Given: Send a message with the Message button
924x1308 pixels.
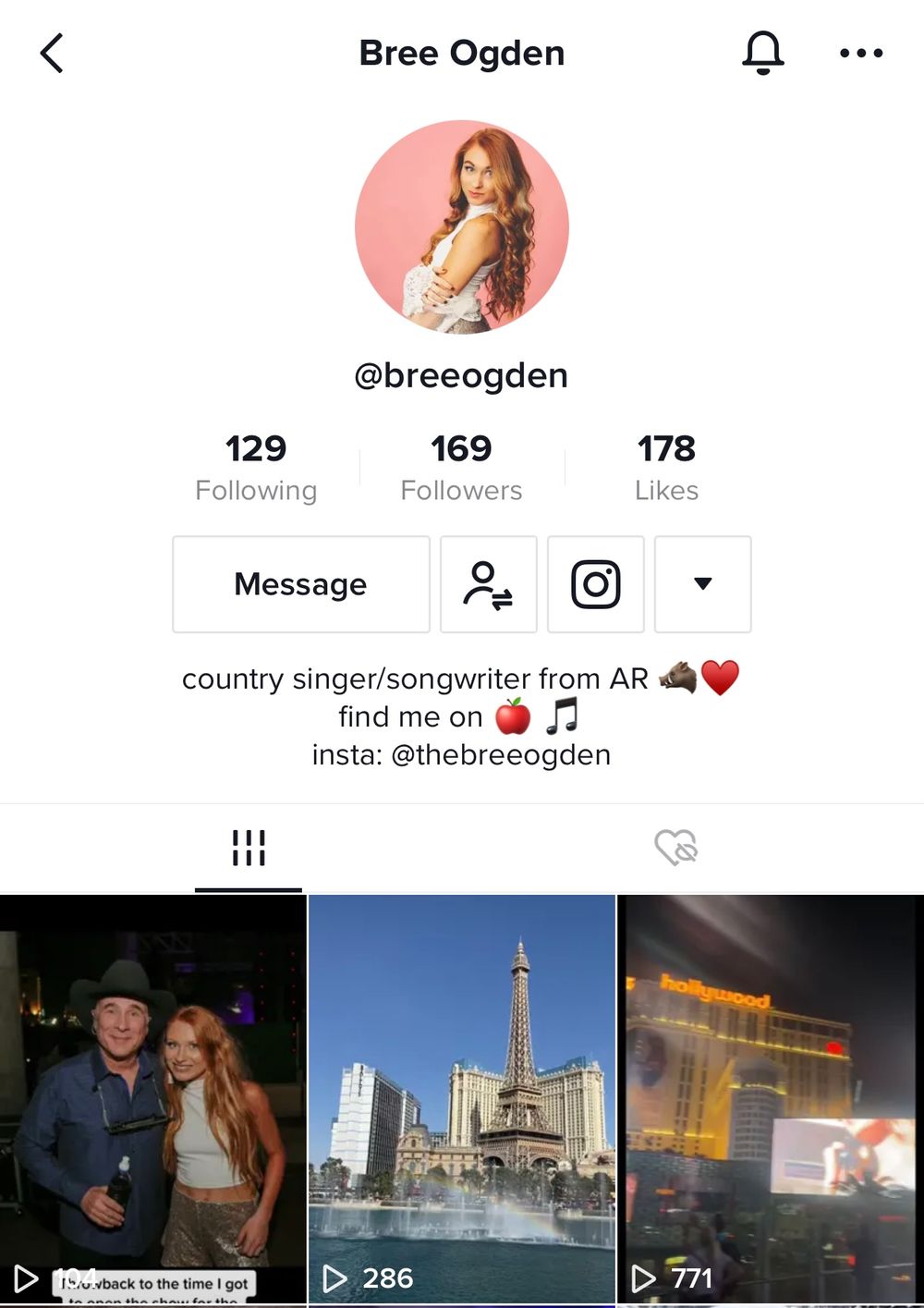Looking at the screenshot, I should 300,584.
